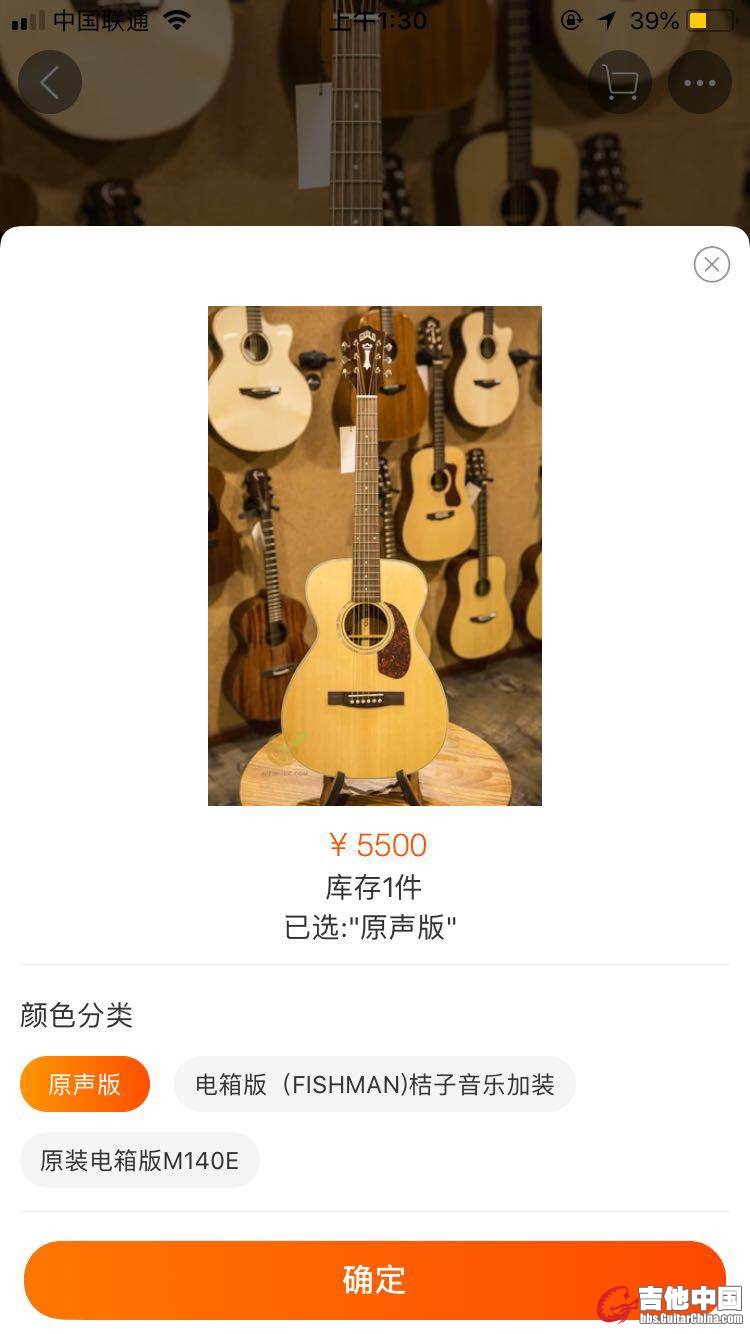Tap the 颜色分类 section label
The width and height of the screenshot is (750, 1334).
coord(76,1015)
